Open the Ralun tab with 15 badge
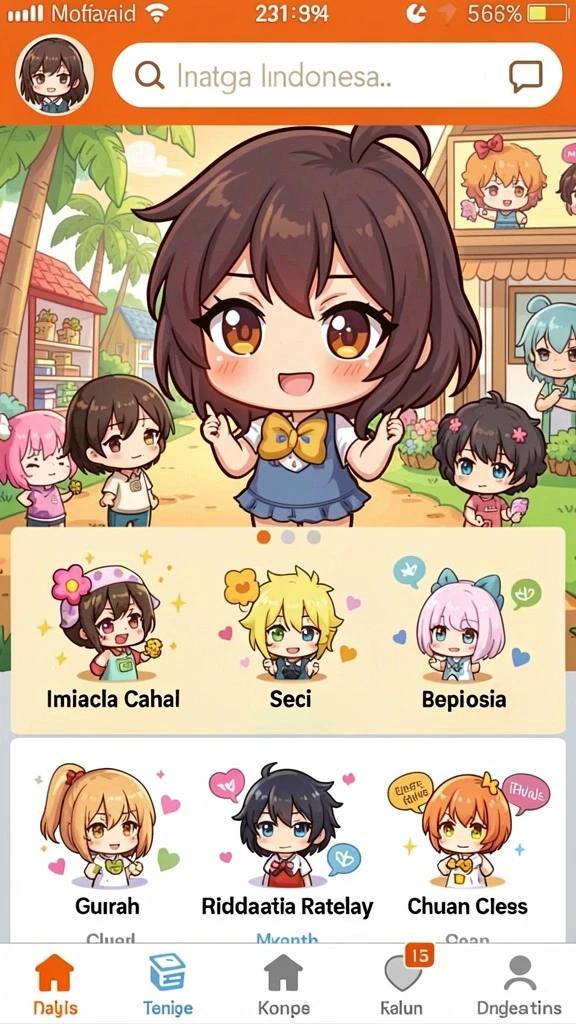 coord(402,983)
